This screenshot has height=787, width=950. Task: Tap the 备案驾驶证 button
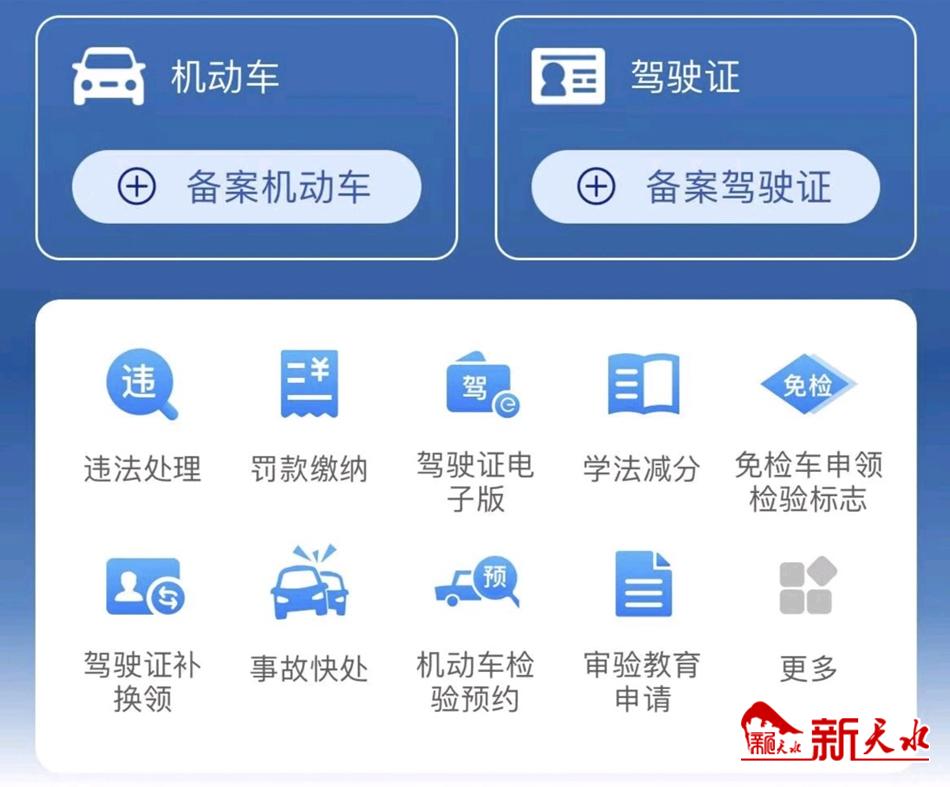tap(705, 187)
